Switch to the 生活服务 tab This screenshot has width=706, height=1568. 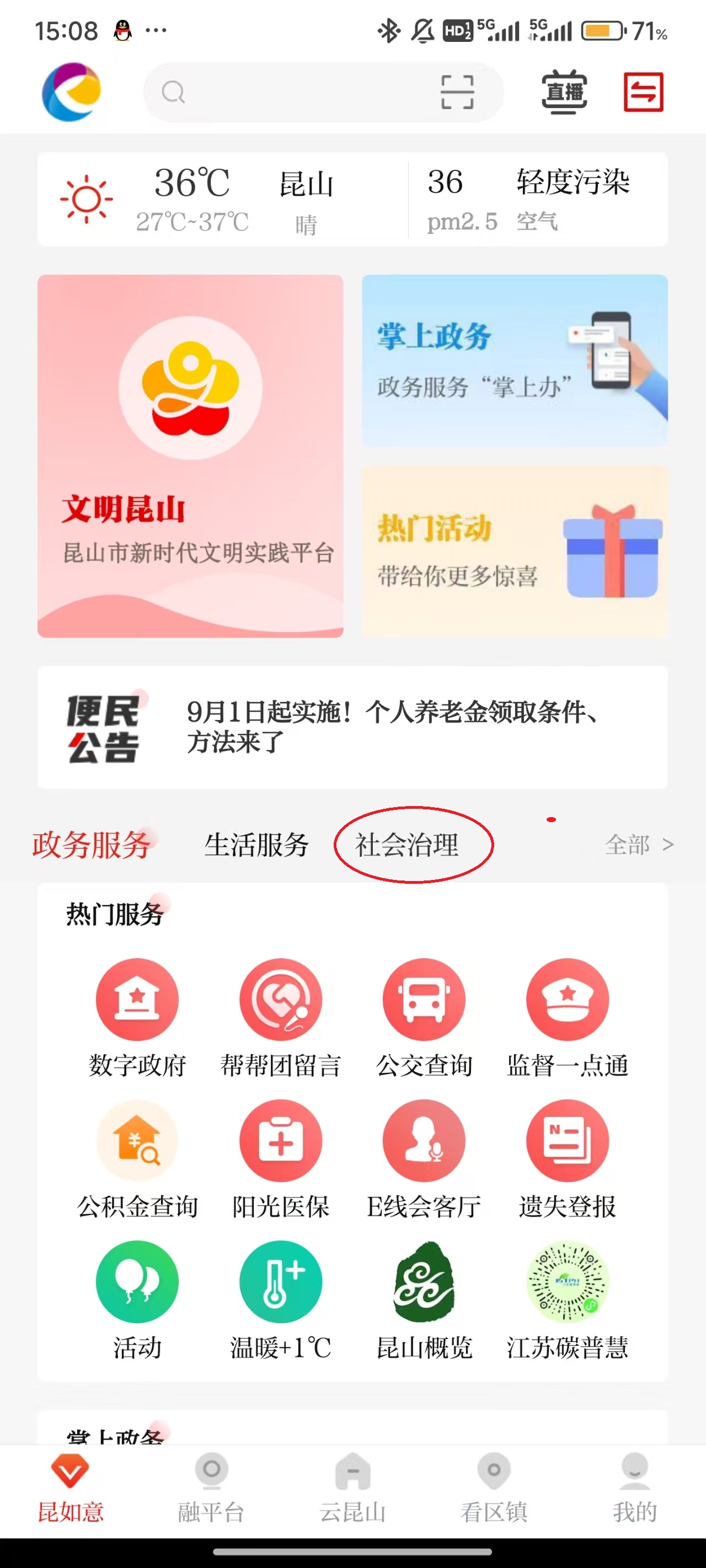tap(256, 845)
